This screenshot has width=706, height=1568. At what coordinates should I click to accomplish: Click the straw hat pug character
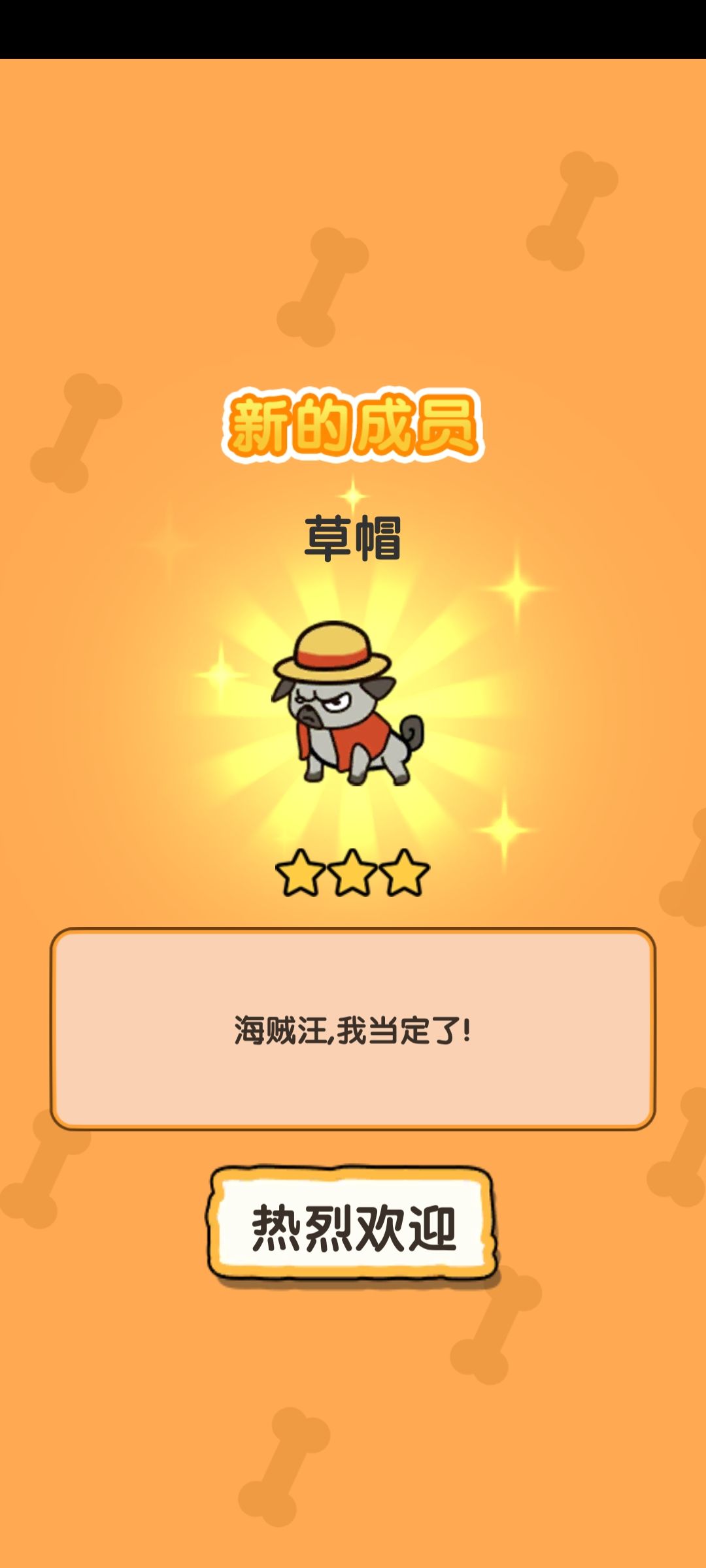(346, 712)
